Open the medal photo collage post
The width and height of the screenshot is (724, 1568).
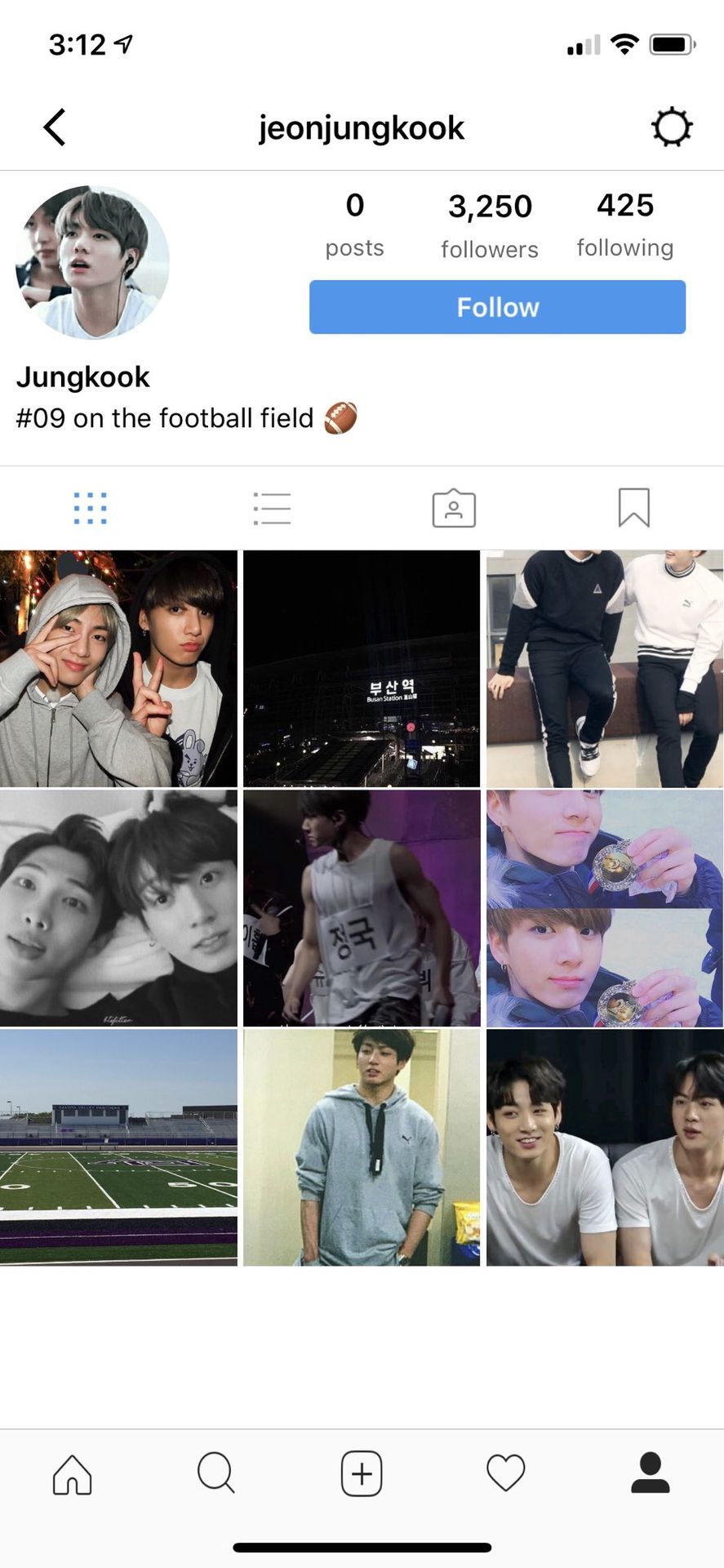[x=604, y=907]
